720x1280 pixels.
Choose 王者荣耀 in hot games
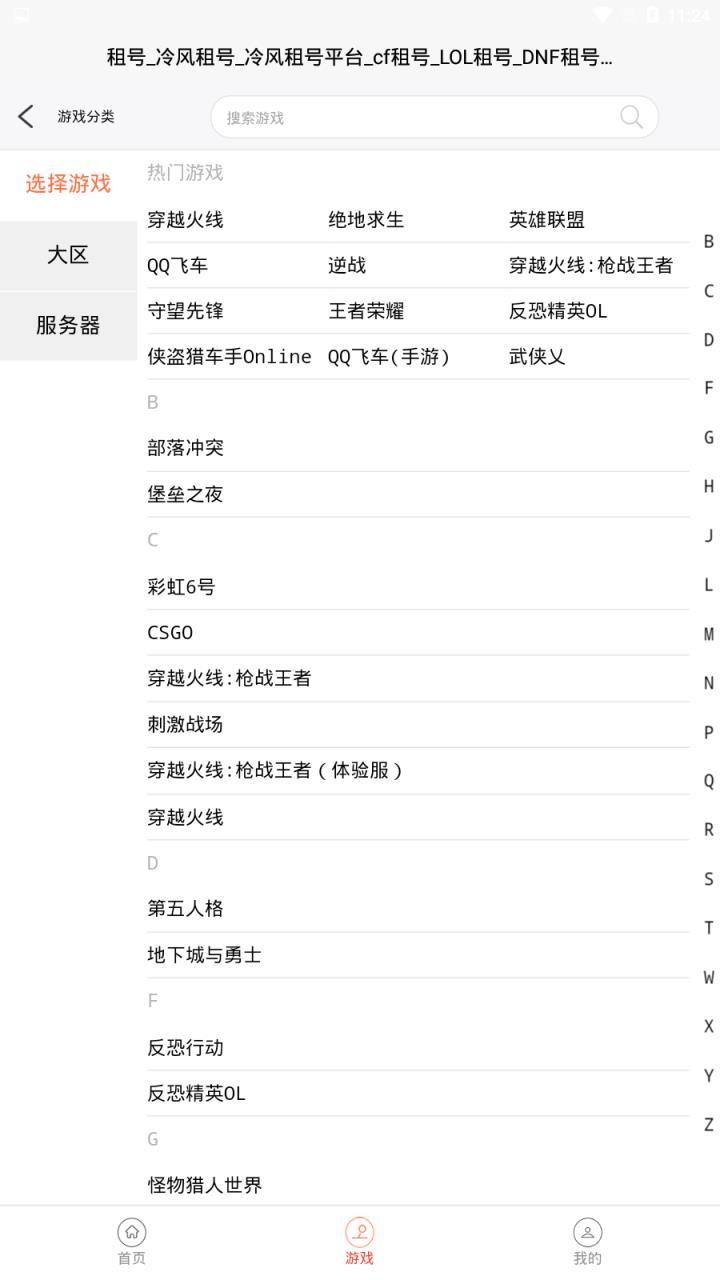pyautogui.click(x=366, y=311)
